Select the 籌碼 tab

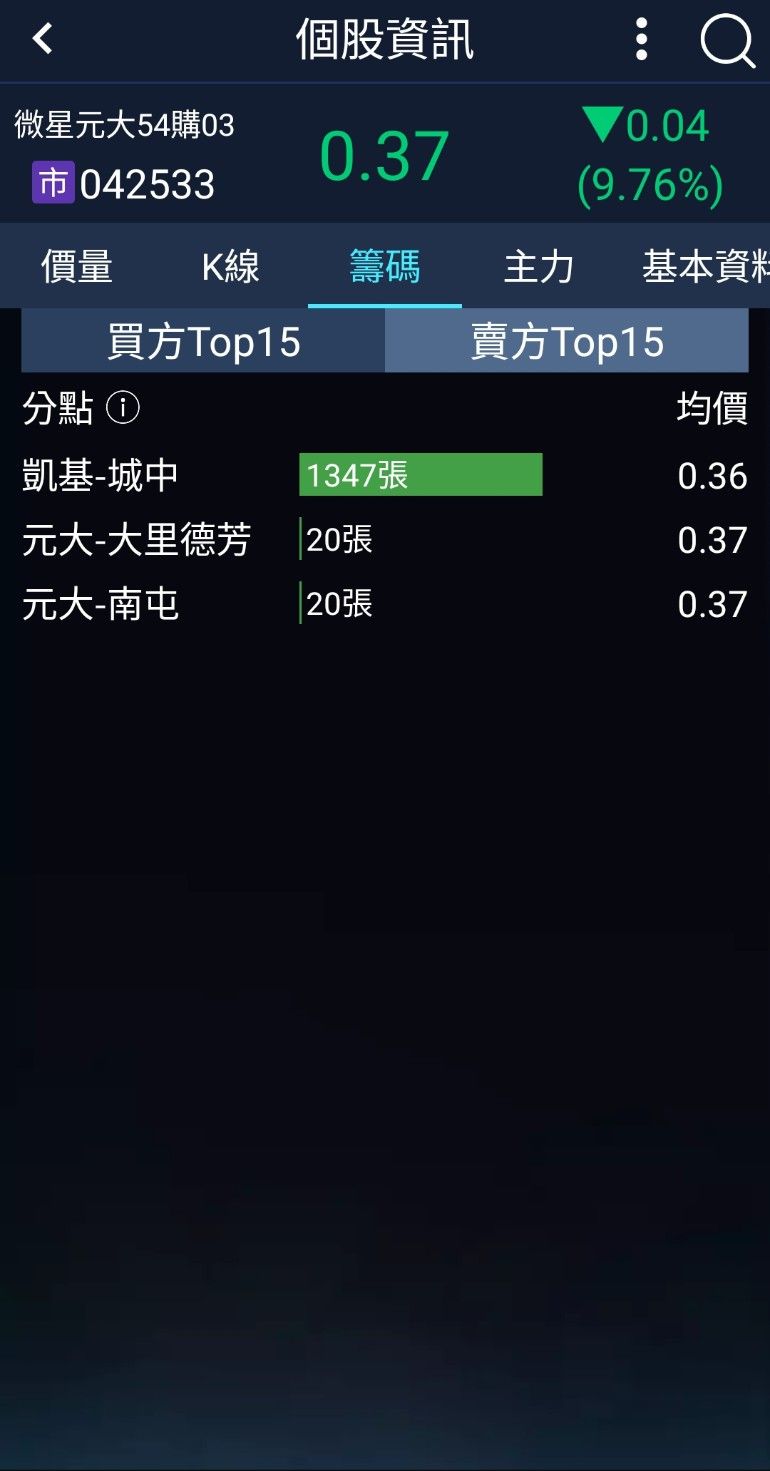tap(384, 267)
